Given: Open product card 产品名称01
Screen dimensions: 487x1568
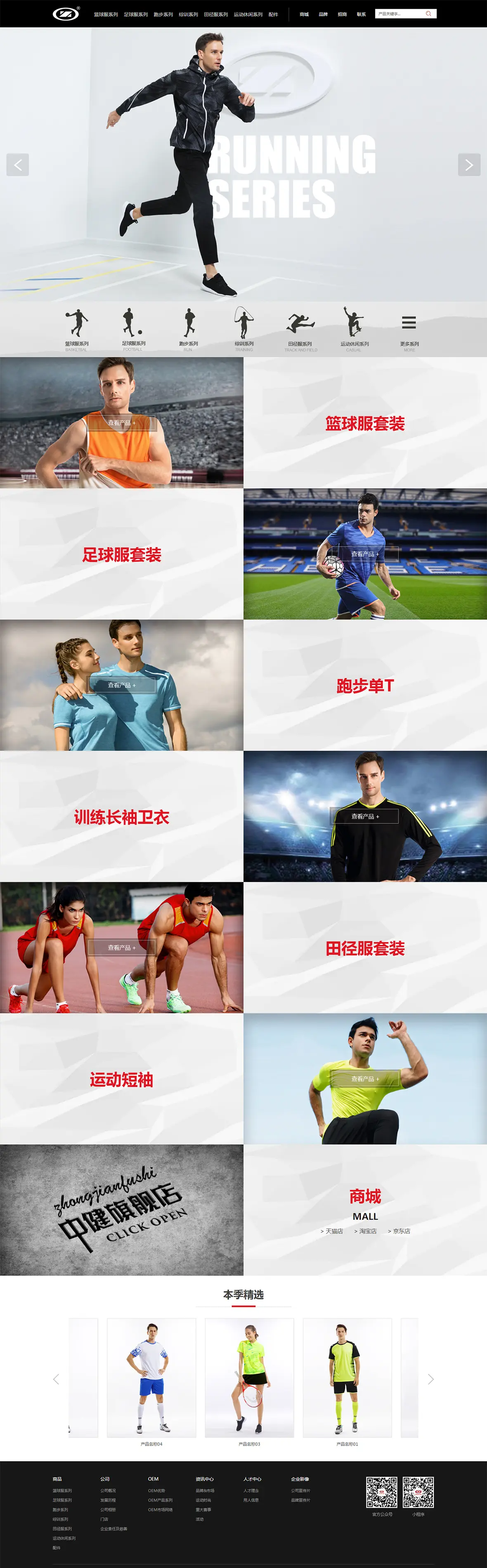Looking at the screenshot, I should coord(347,1379).
